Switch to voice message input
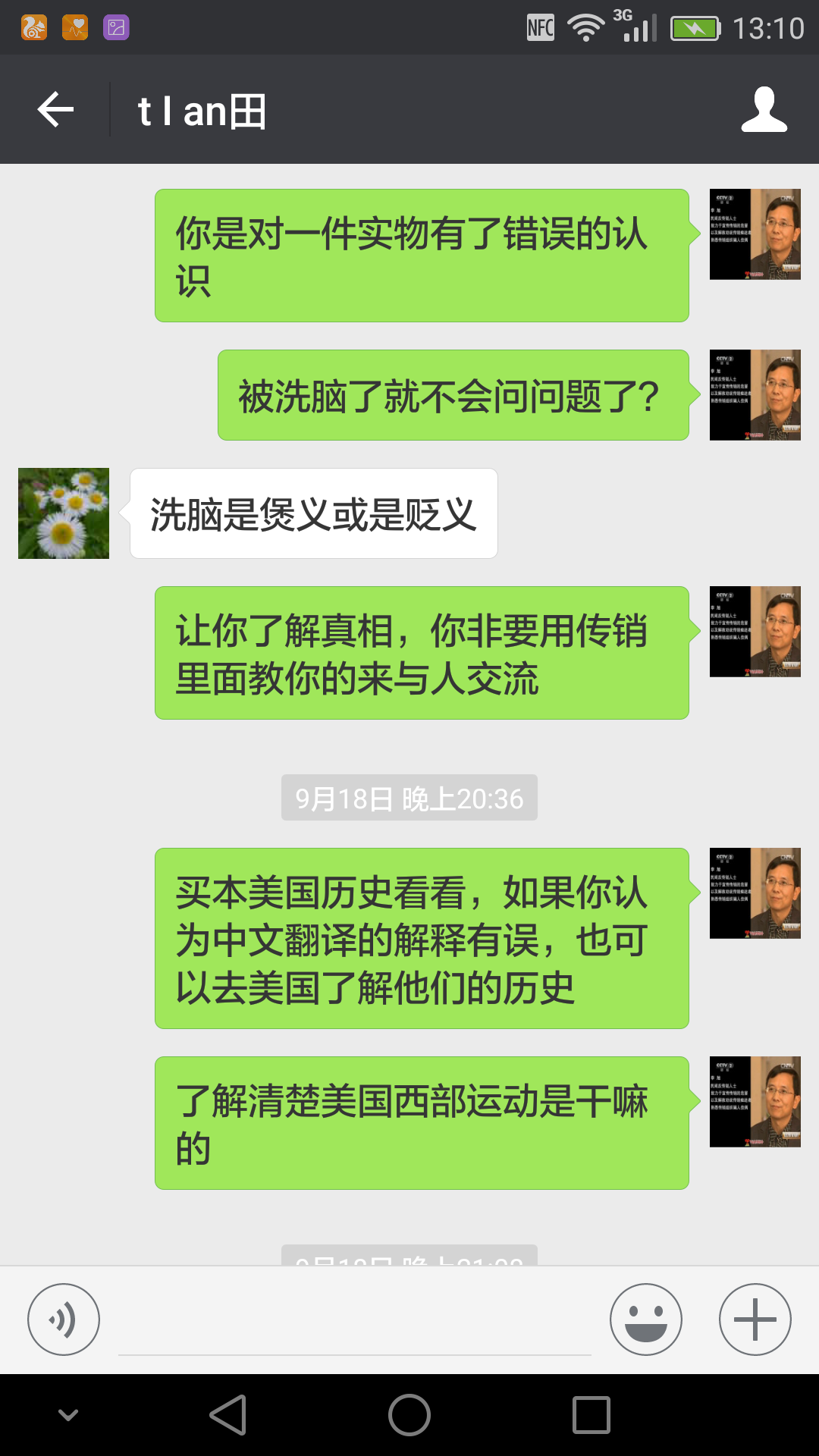This screenshot has height=1456, width=819. (64, 1319)
